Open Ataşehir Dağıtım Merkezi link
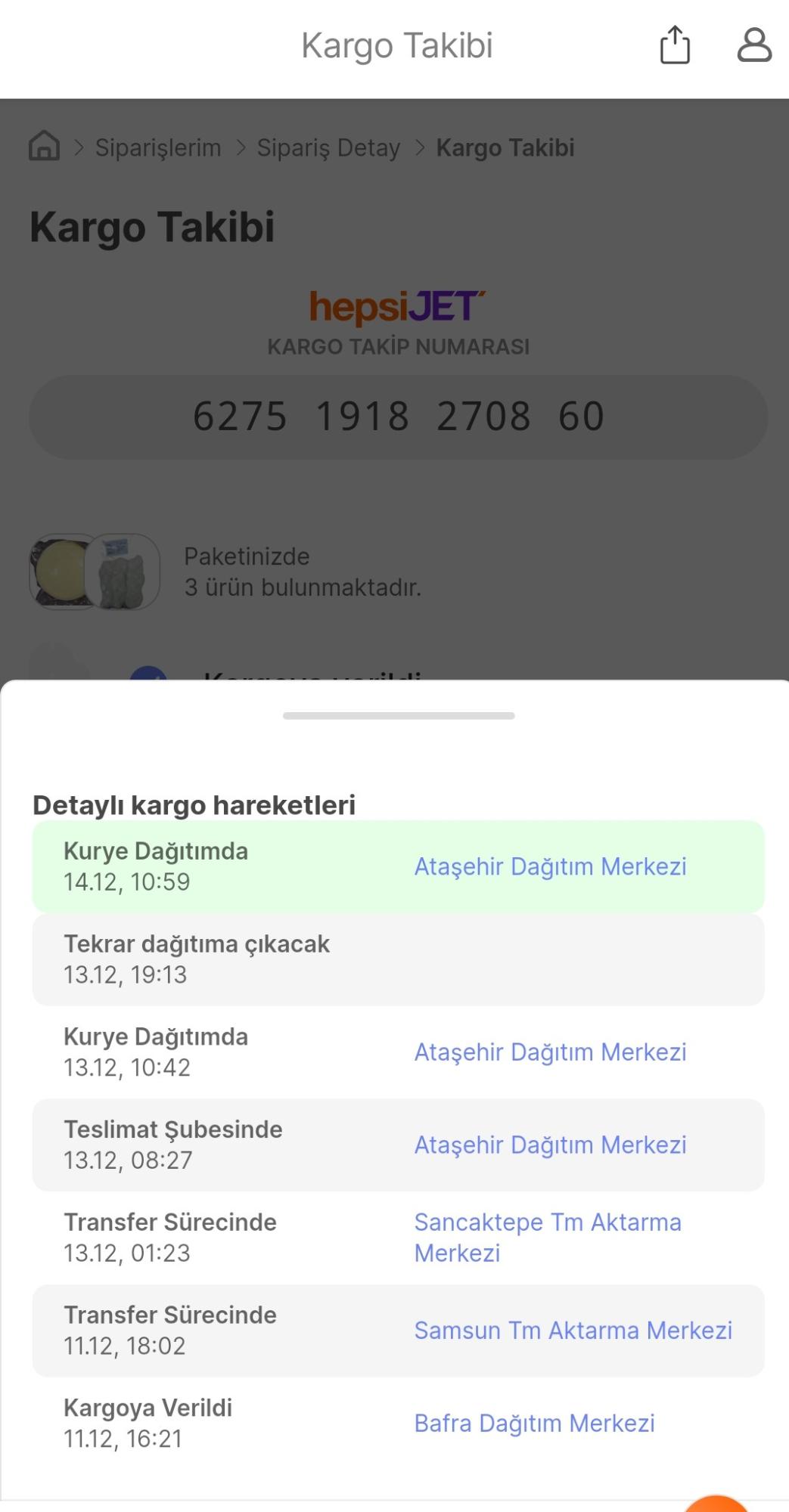 coord(550,866)
